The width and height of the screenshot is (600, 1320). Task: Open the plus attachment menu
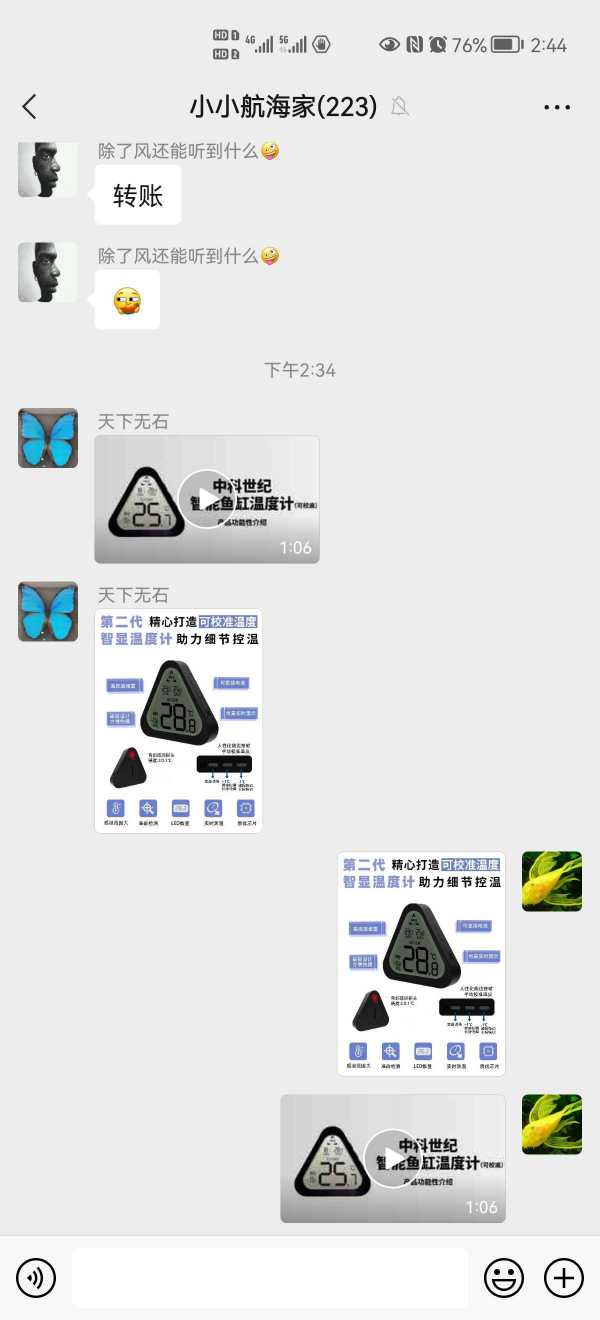[x=563, y=1277]
